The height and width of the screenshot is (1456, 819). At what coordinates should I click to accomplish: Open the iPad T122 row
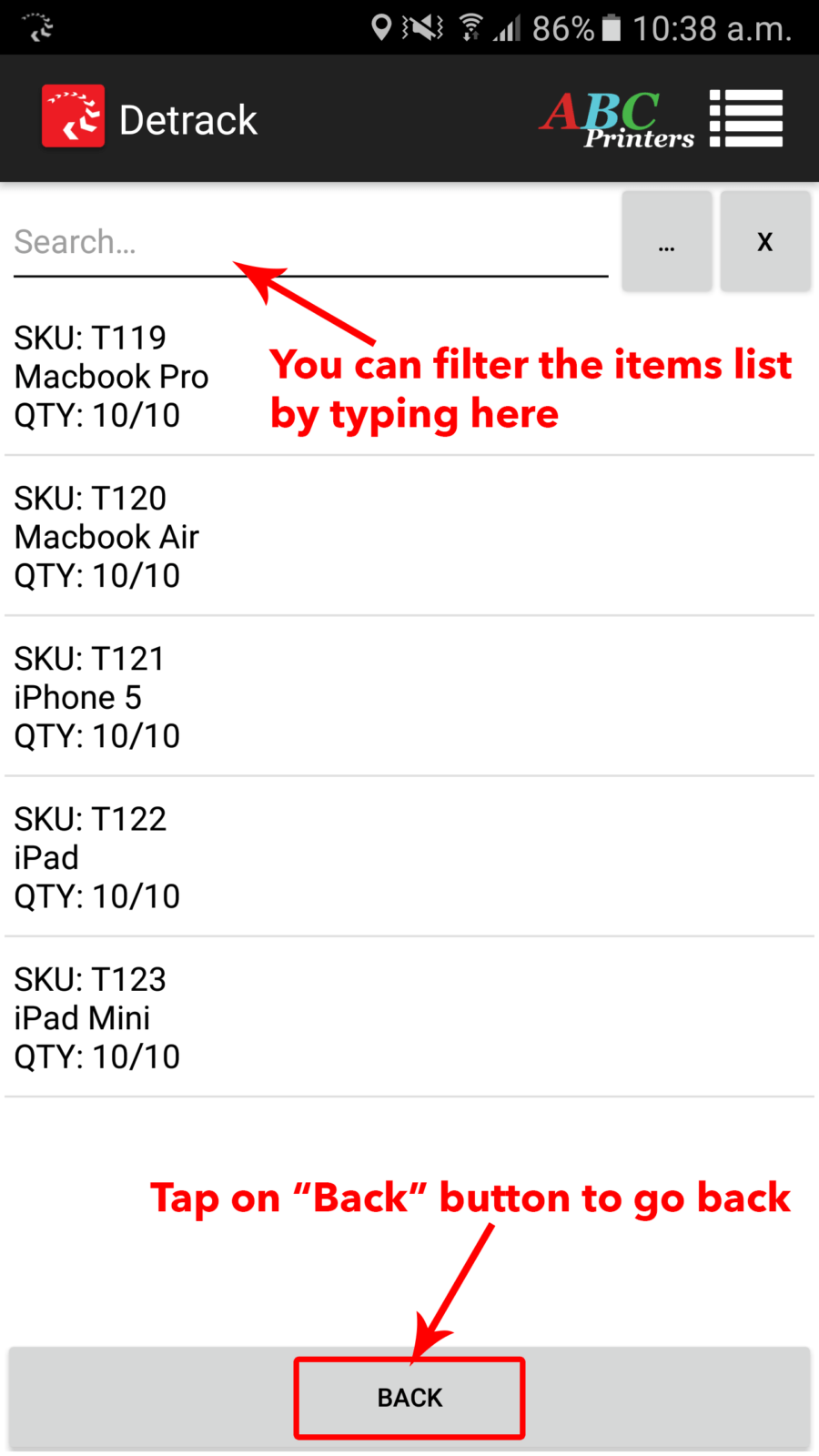pyautogui.click(x=409, y=857)
